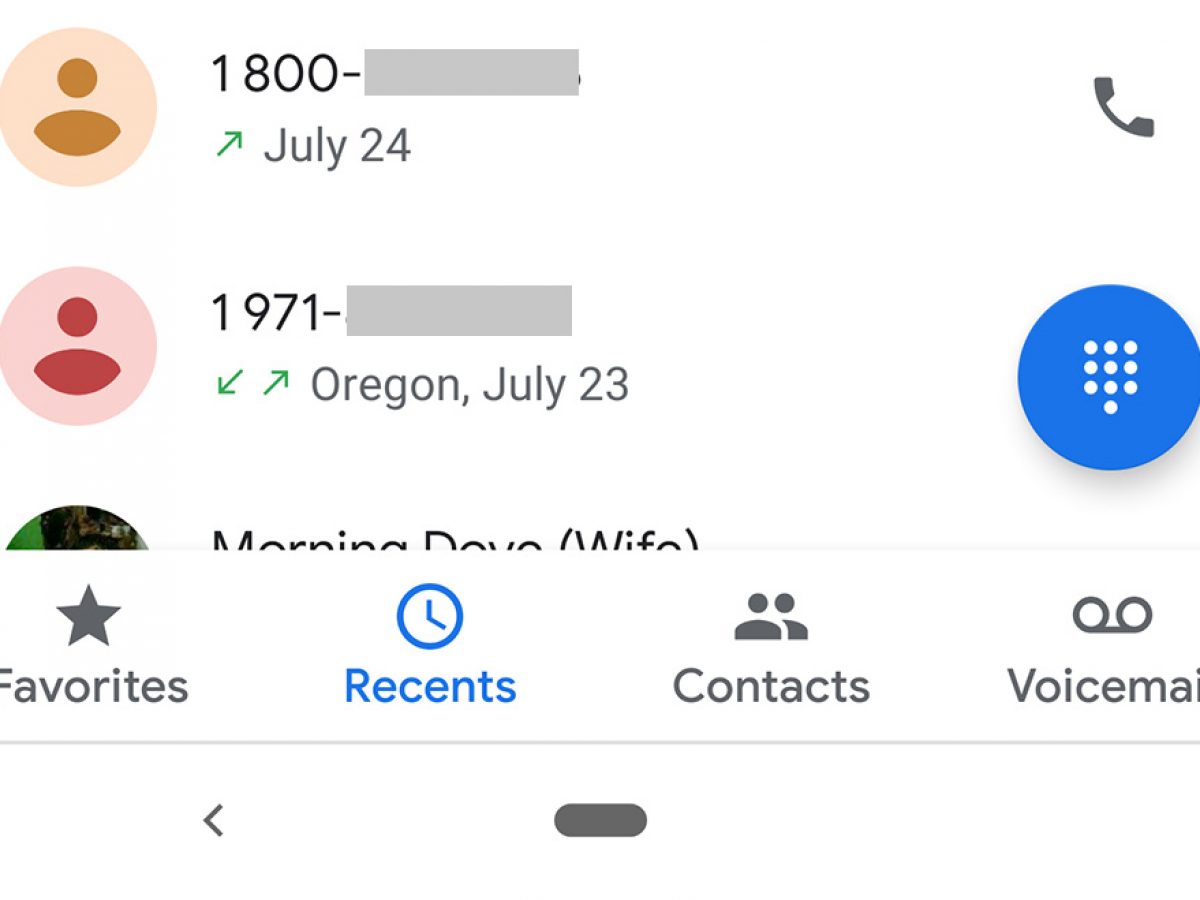Screen dimensions: 1200x900
Task: Tap the home pill button
Action: 600,821
